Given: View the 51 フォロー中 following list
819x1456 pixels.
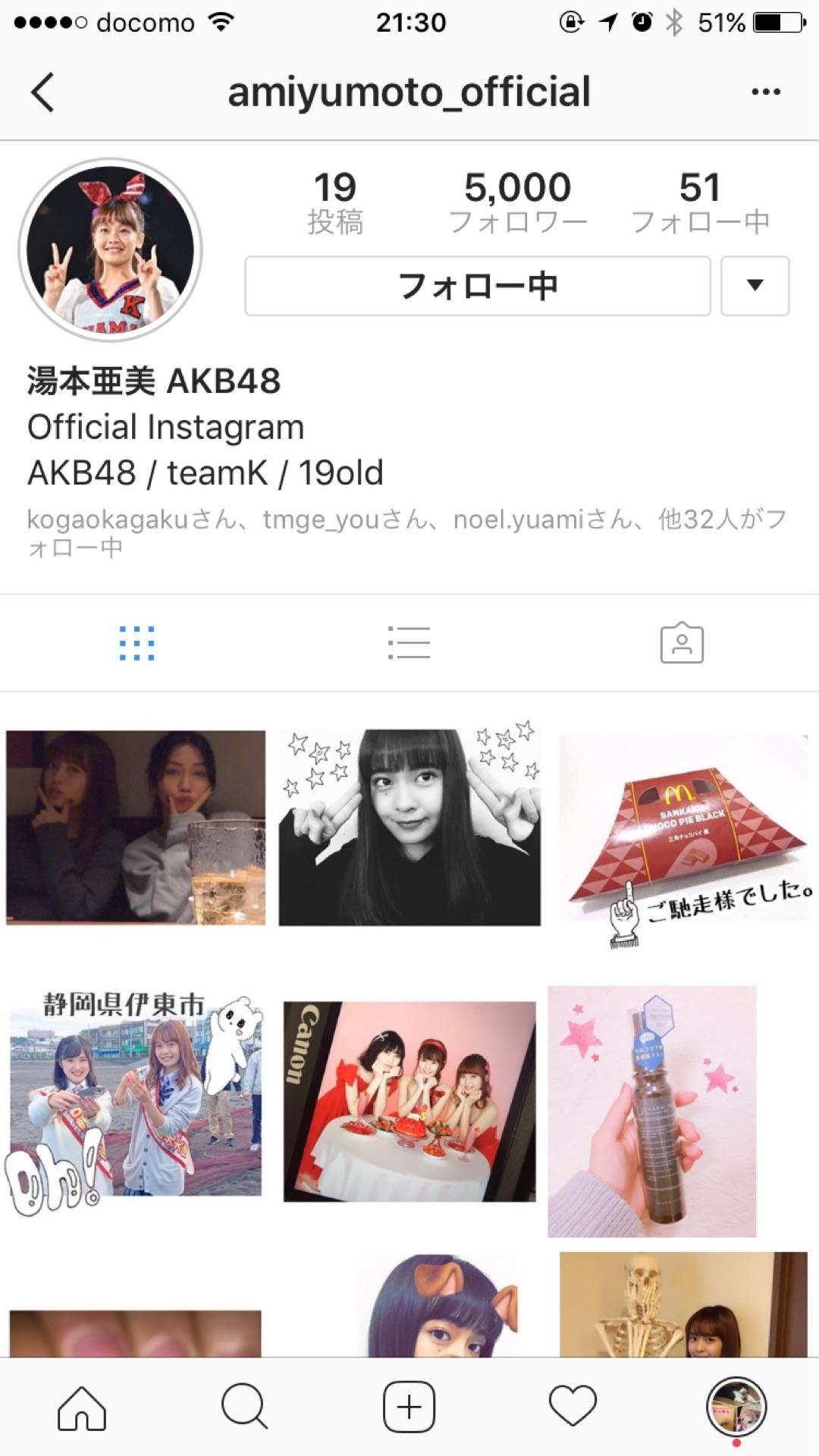Looking at the screenshot, I should click(699, 202).
